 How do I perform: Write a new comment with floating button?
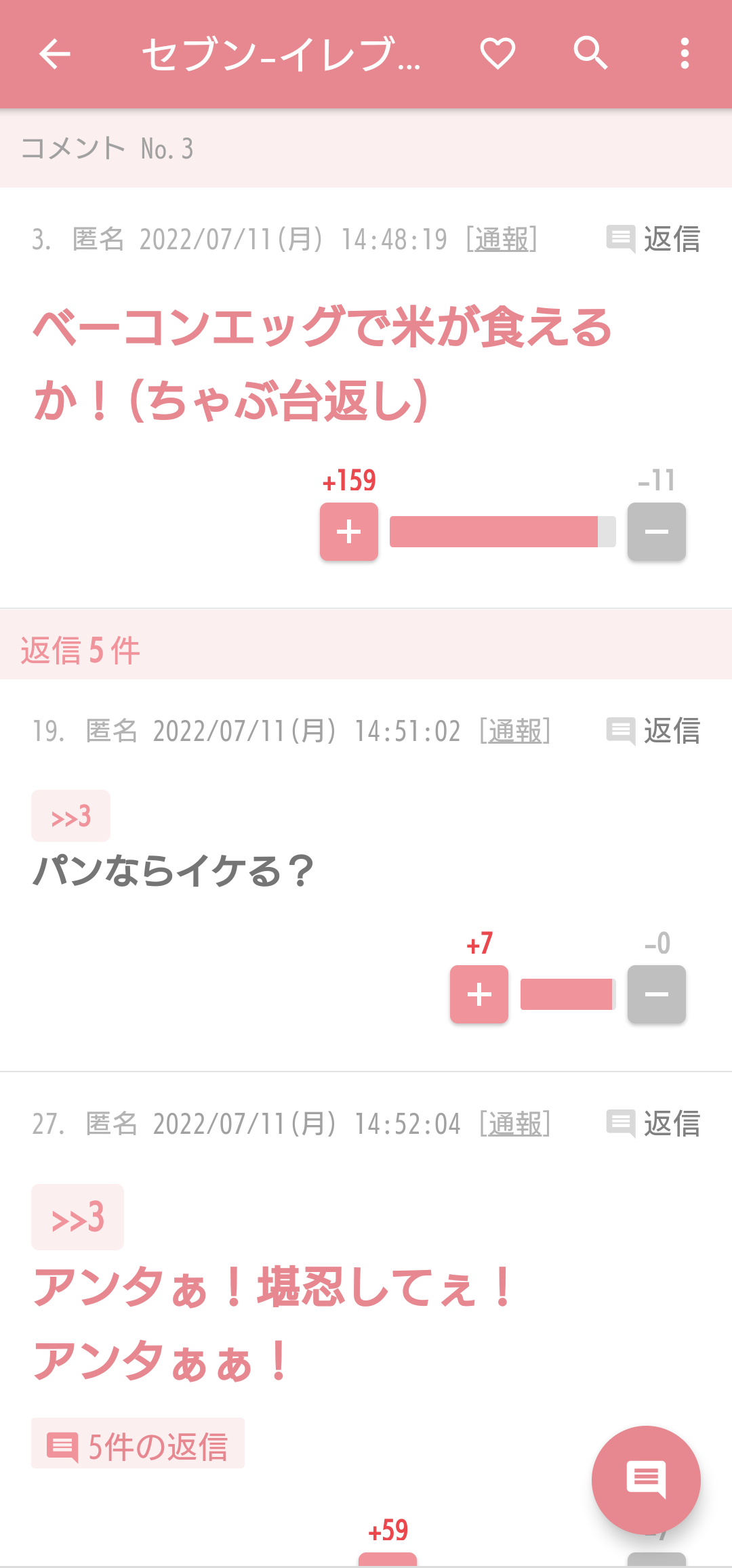646,1480
